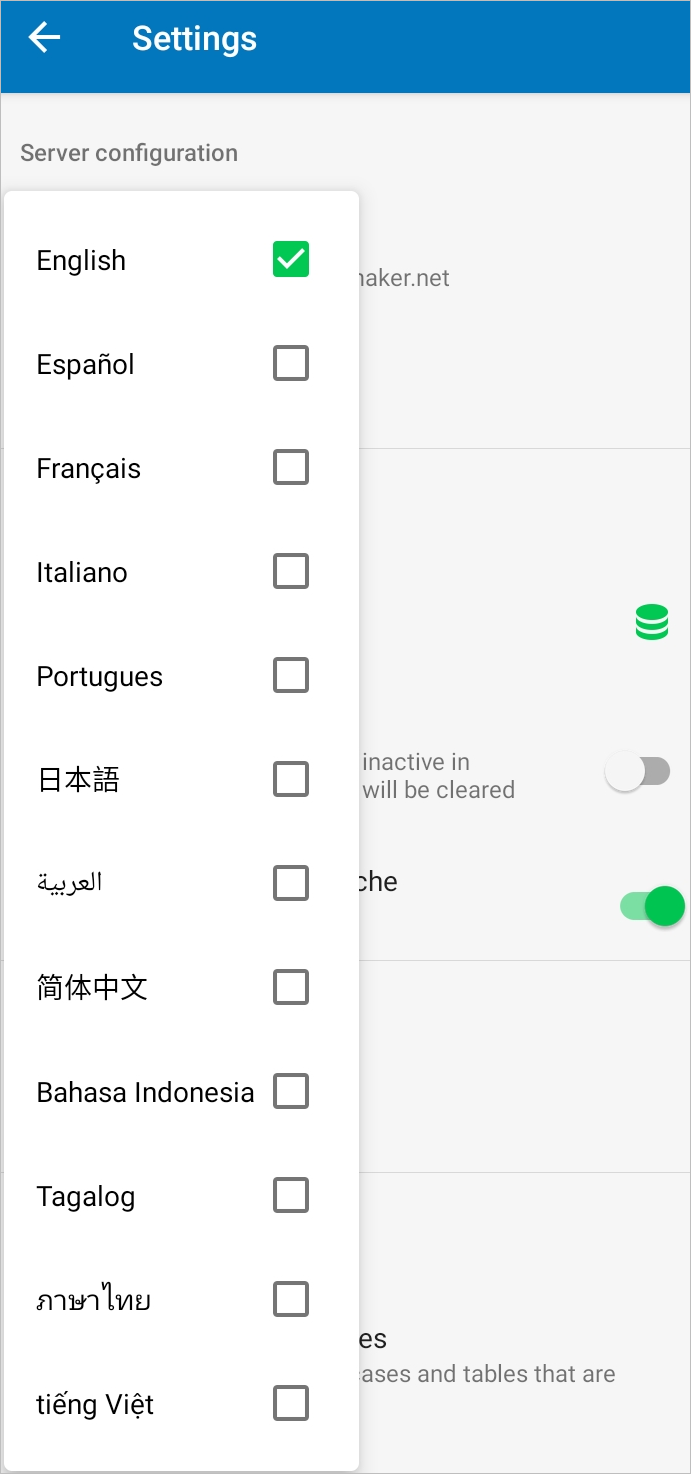Choose tiếng Việt from the list
Image resolution: width=691 pixels, height=1474 pixels.
(291, 1403)
